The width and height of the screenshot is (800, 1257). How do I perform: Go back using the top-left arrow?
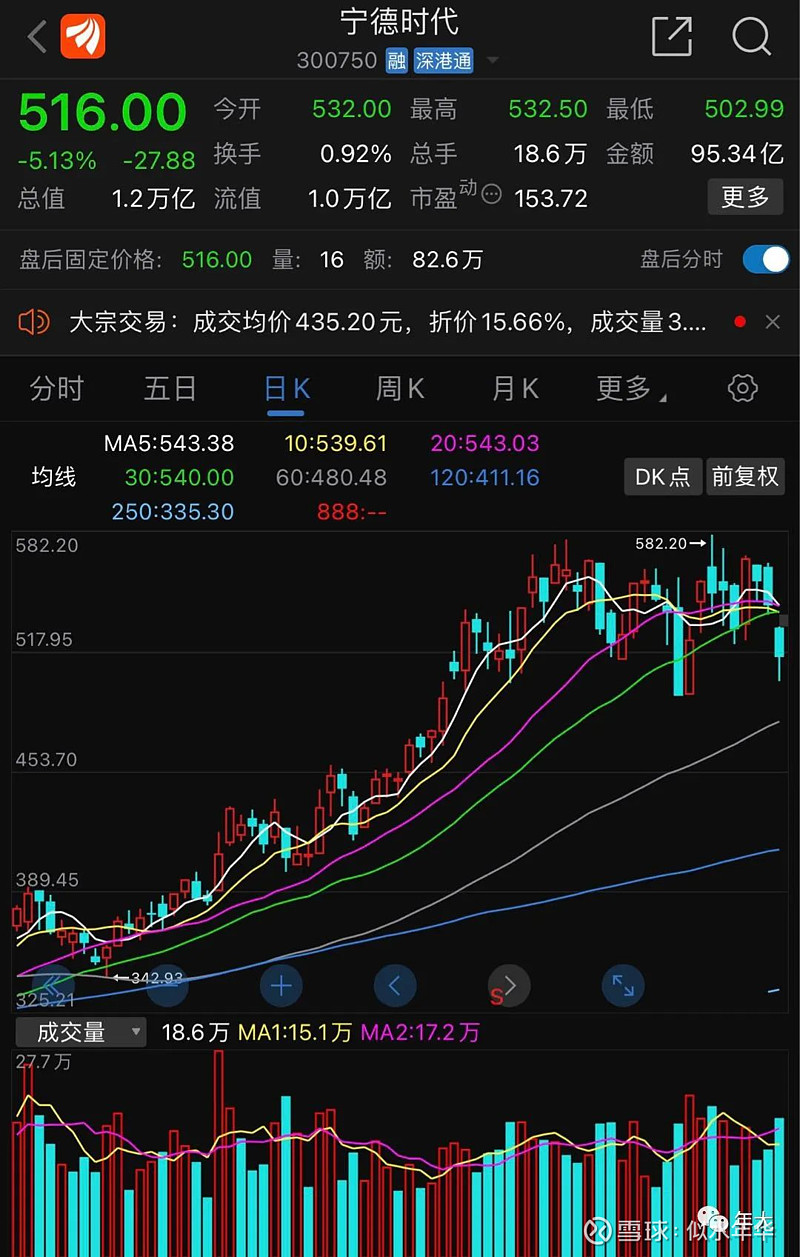tap(37, 37)
